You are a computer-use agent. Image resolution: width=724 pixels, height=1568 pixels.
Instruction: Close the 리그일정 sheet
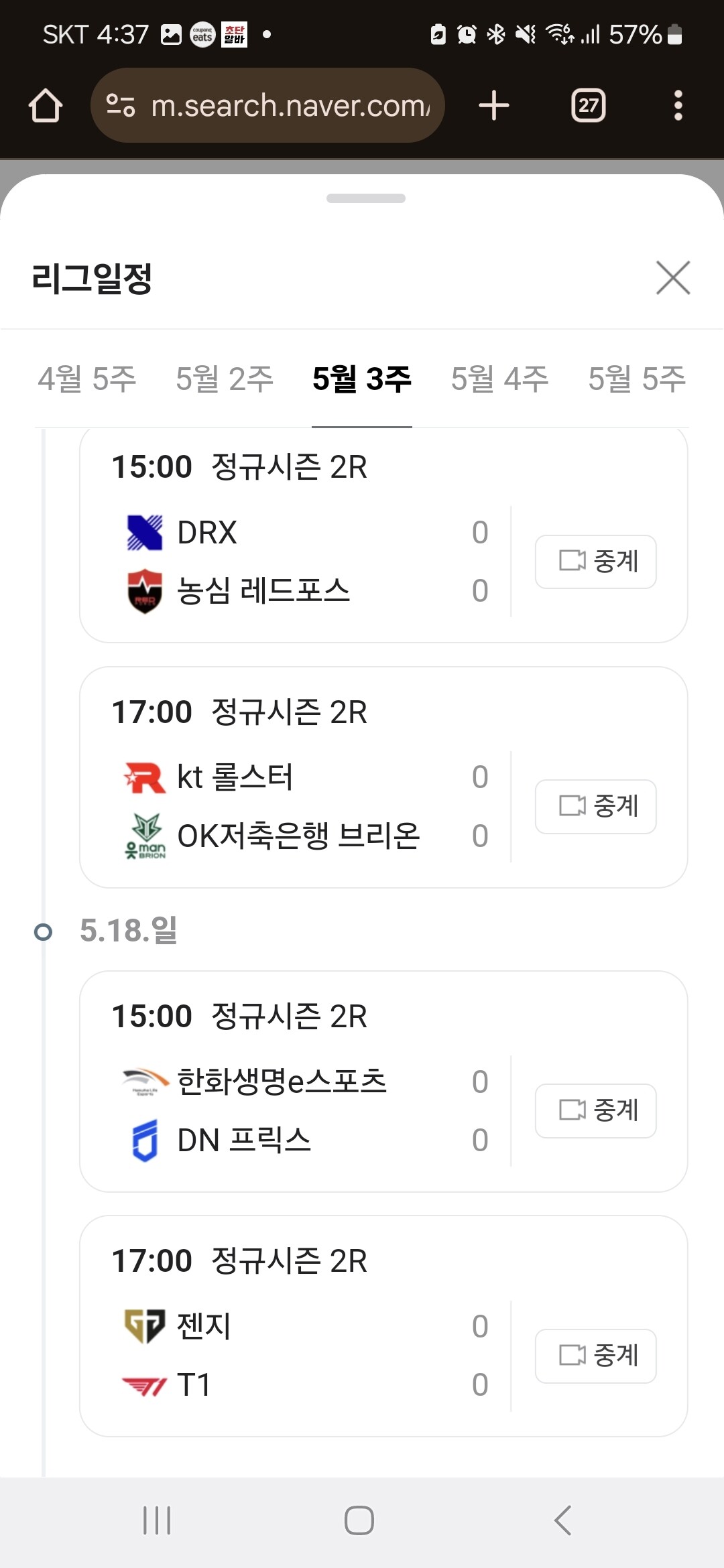[673, 277]
